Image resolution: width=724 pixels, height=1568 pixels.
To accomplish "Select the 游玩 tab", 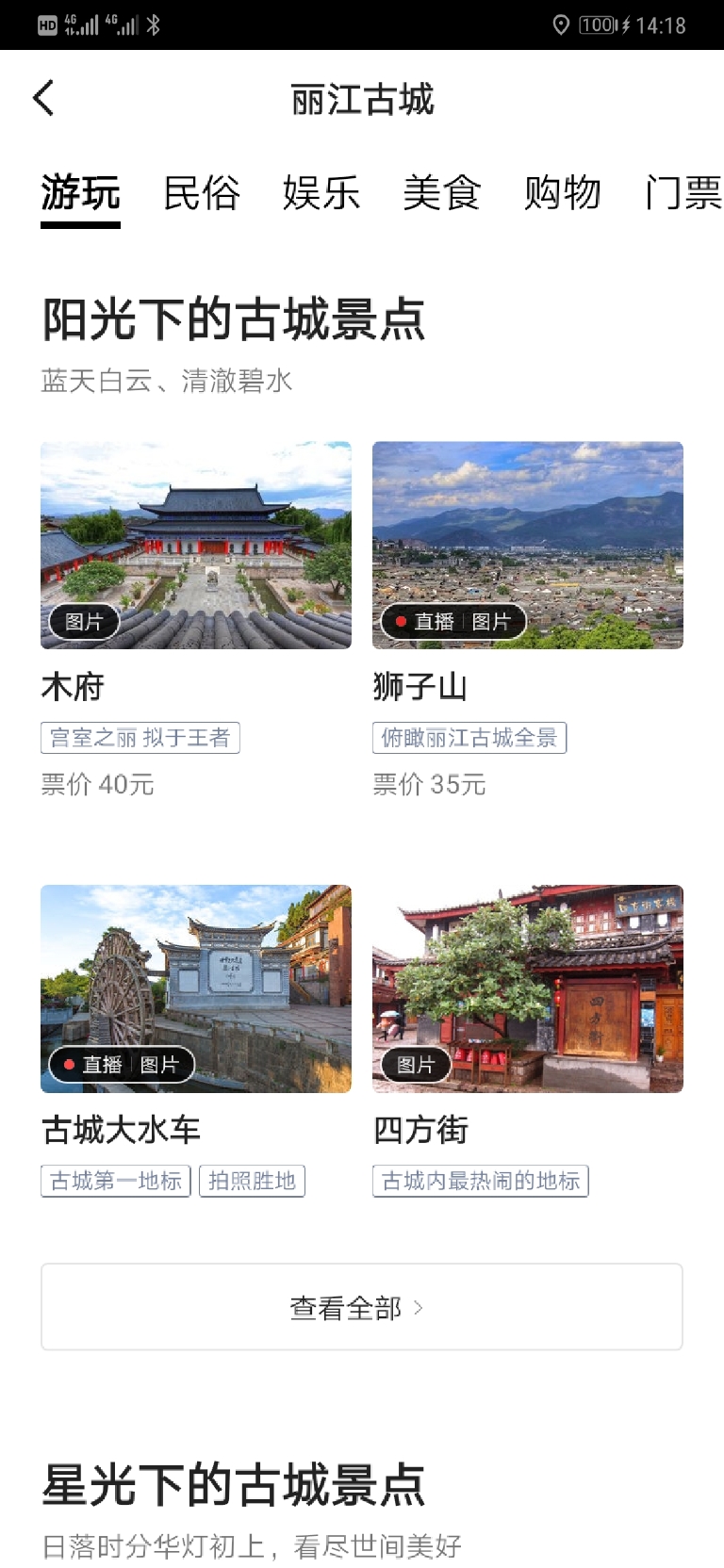I will pyautogui.click(x=80, y=193).
